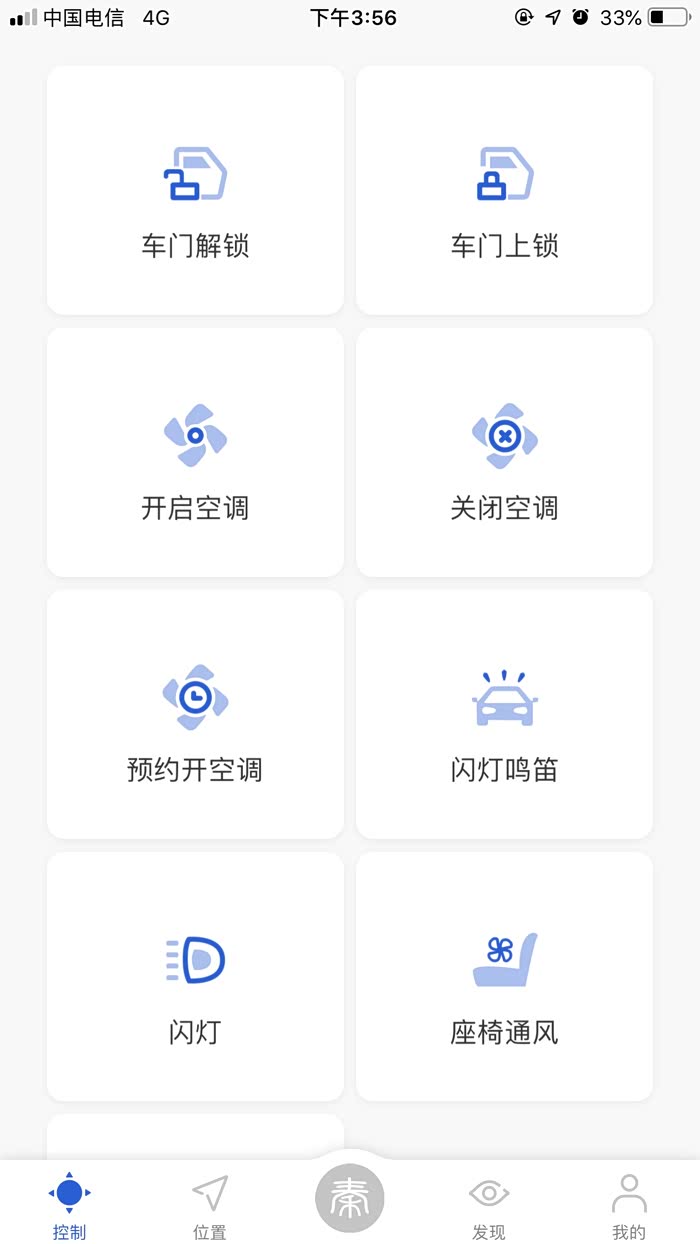This screenshot has height=1244, width=700.
Task: Go to the 我的 profile tab
Action: [x=629, y=1205]
